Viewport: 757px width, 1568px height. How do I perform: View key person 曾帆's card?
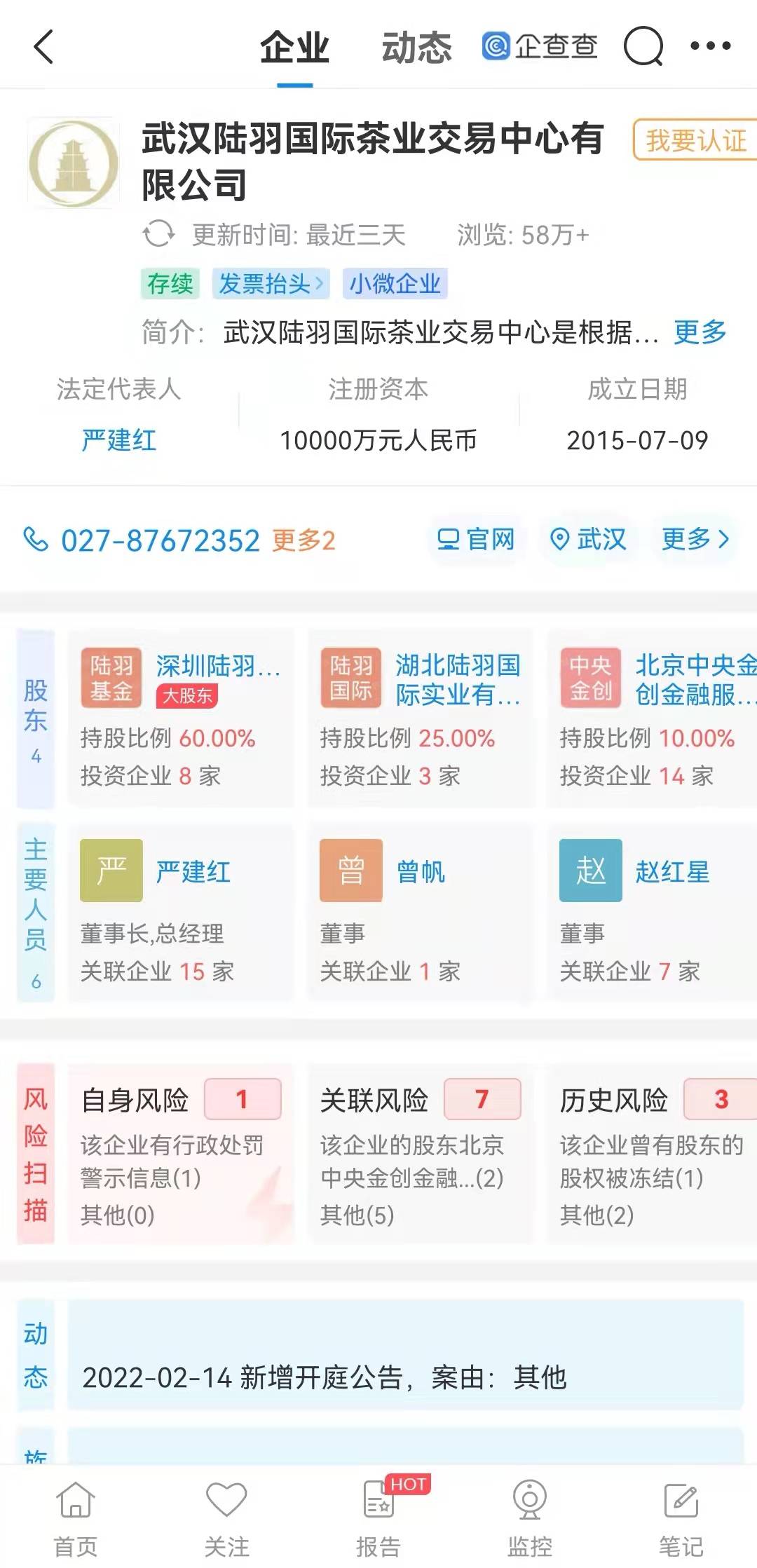click(x=420, y=911)
